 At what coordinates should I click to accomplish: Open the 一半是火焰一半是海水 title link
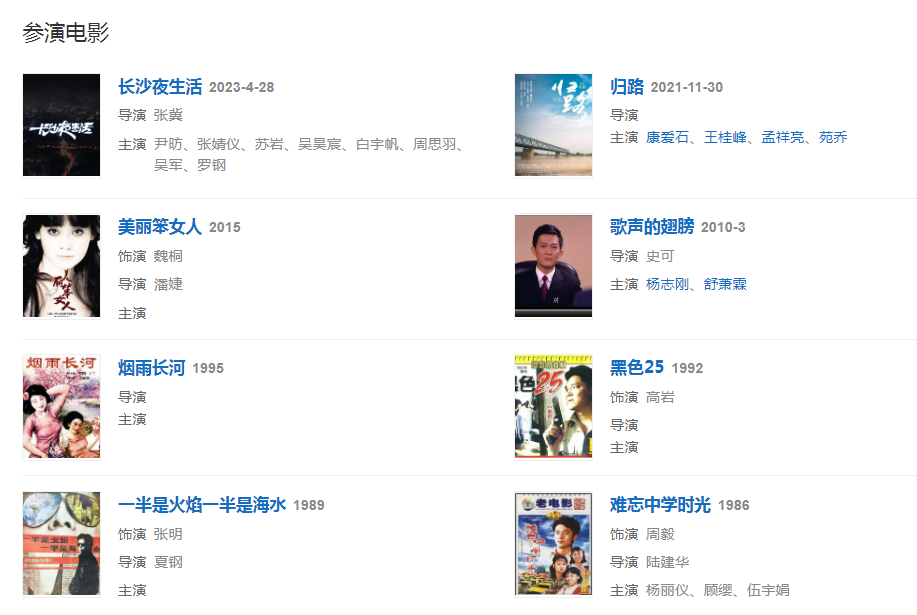pyautogui.click(x=202, y=505)
